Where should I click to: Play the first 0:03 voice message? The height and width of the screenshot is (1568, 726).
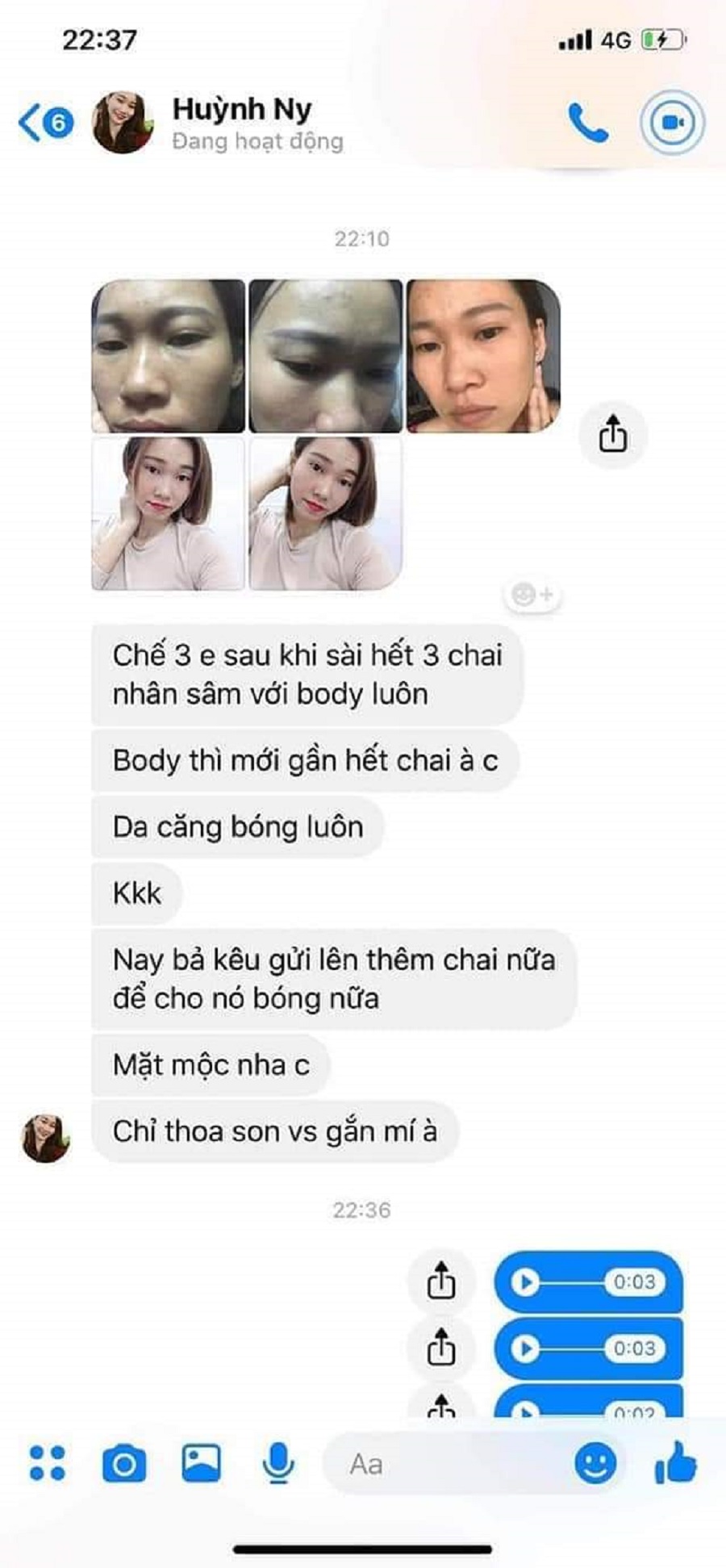[525, 1282]
